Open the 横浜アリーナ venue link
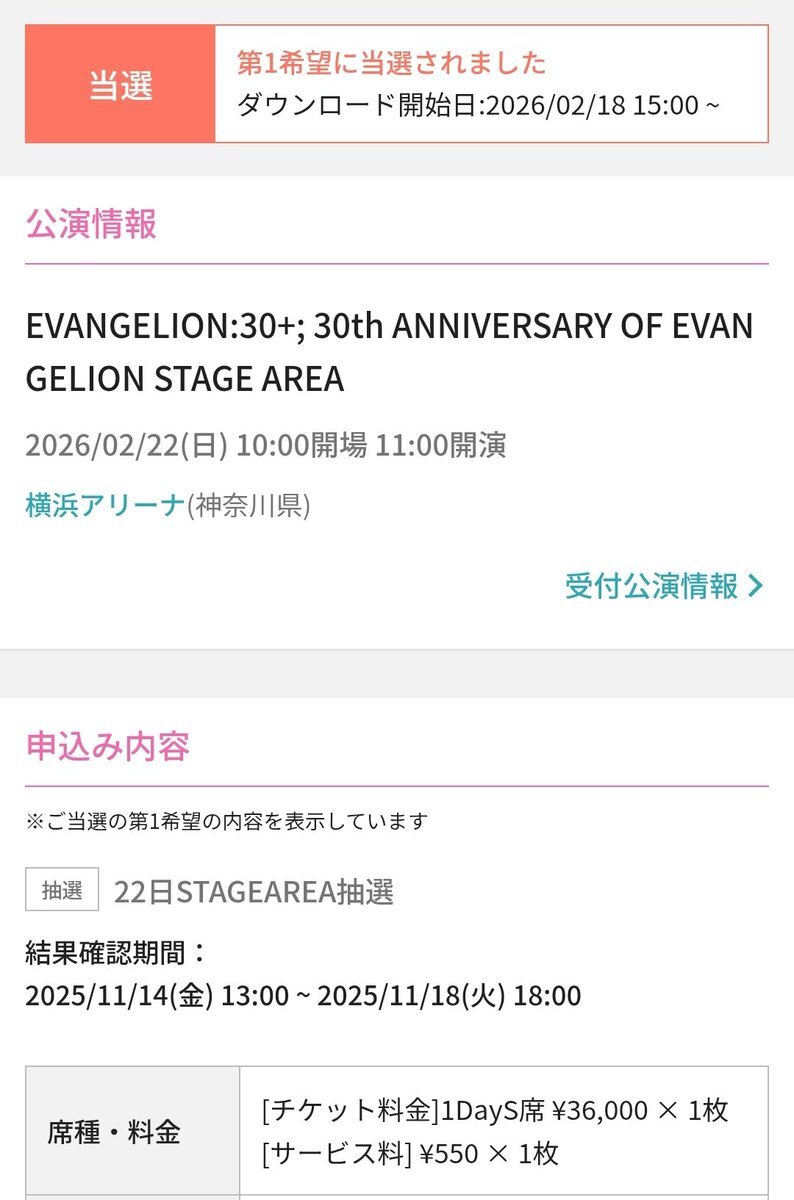Screen dimensions: 794x1200 pos(105,506)
